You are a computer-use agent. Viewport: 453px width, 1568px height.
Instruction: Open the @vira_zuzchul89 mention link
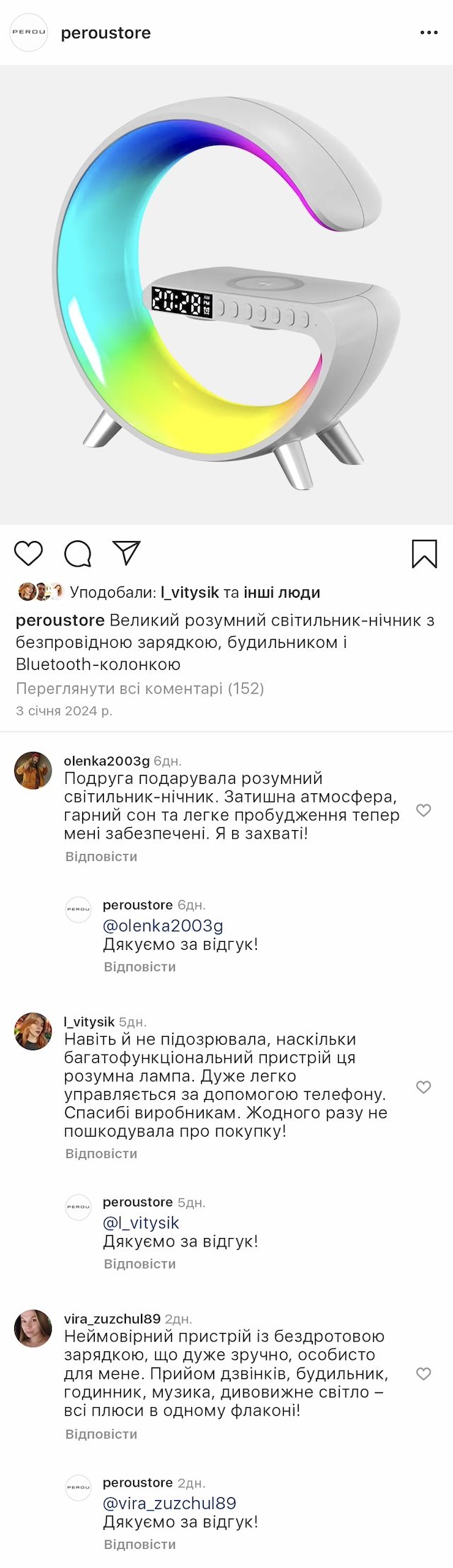point(169,1504)
